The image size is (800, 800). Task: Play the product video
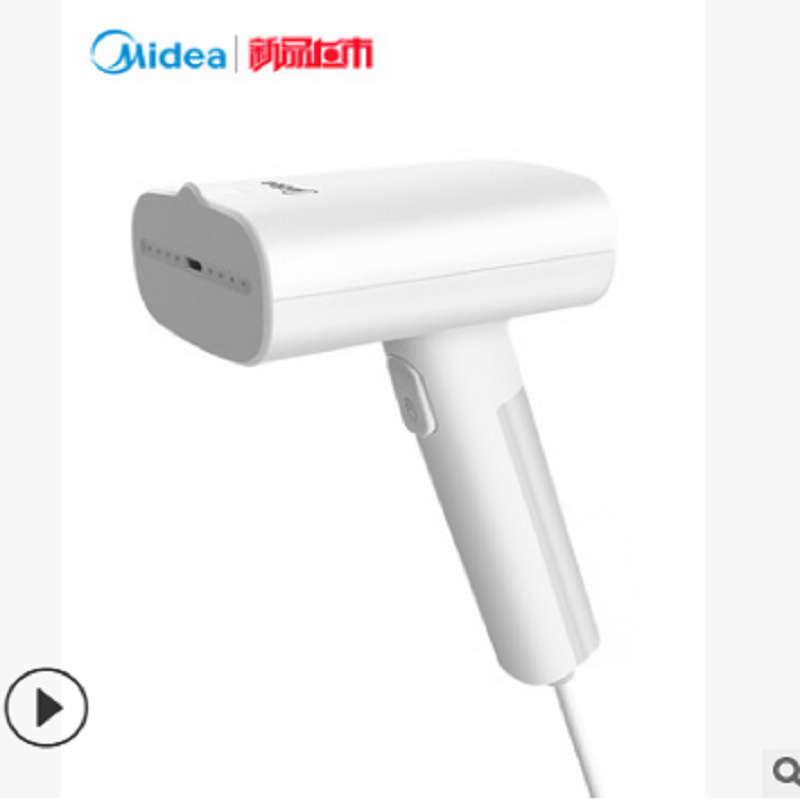pyautogui.click(x=46, y=708)
